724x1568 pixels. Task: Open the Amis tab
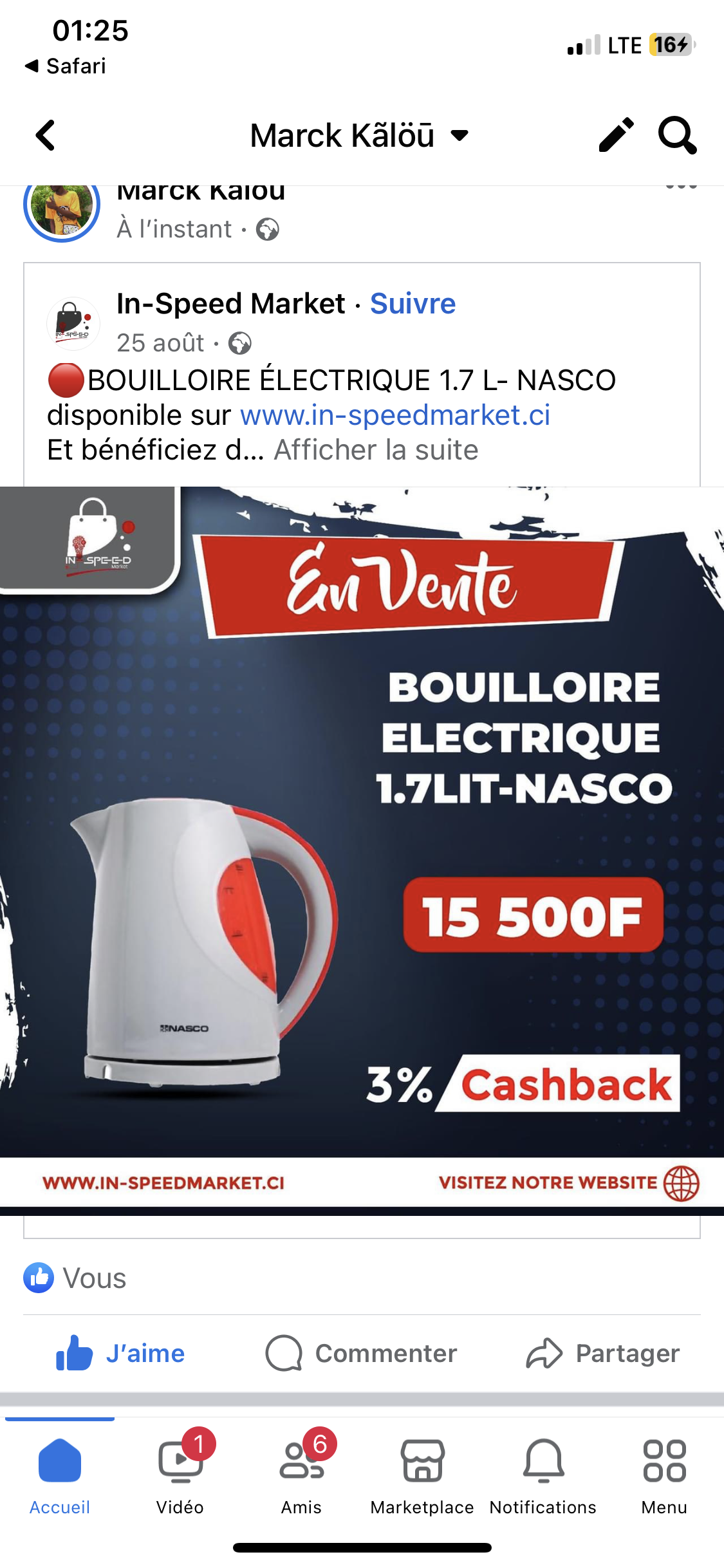(301, 1474)
